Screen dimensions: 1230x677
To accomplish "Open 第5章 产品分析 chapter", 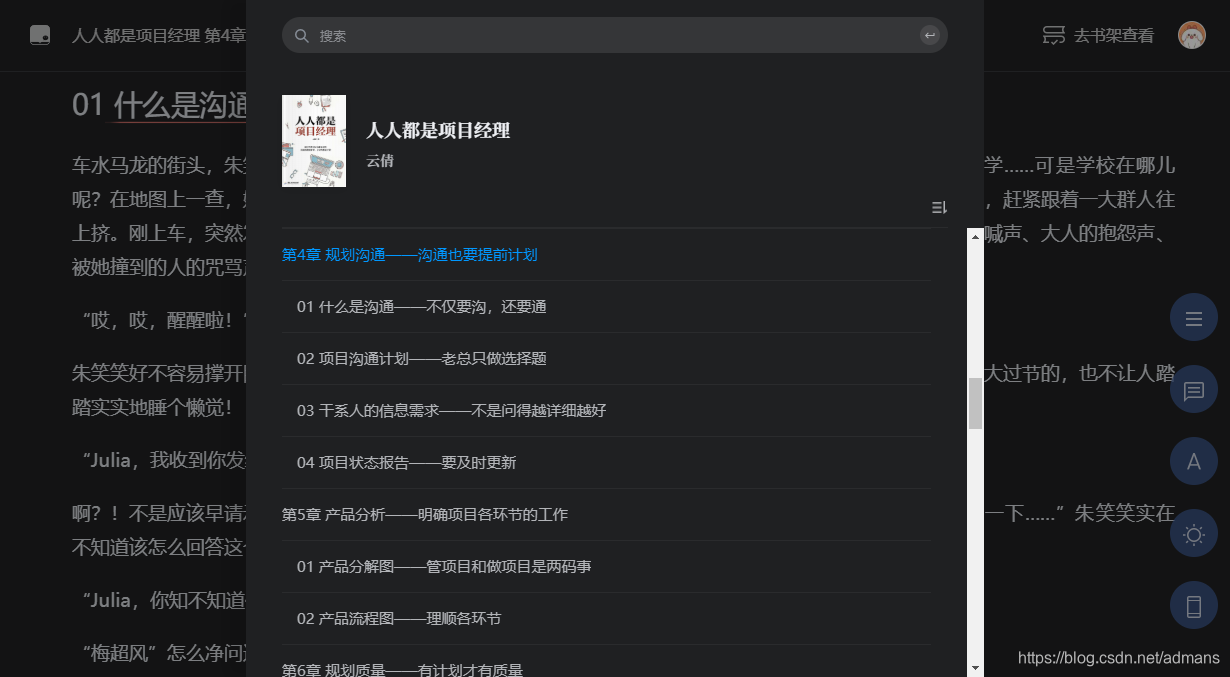I will 425,515.
